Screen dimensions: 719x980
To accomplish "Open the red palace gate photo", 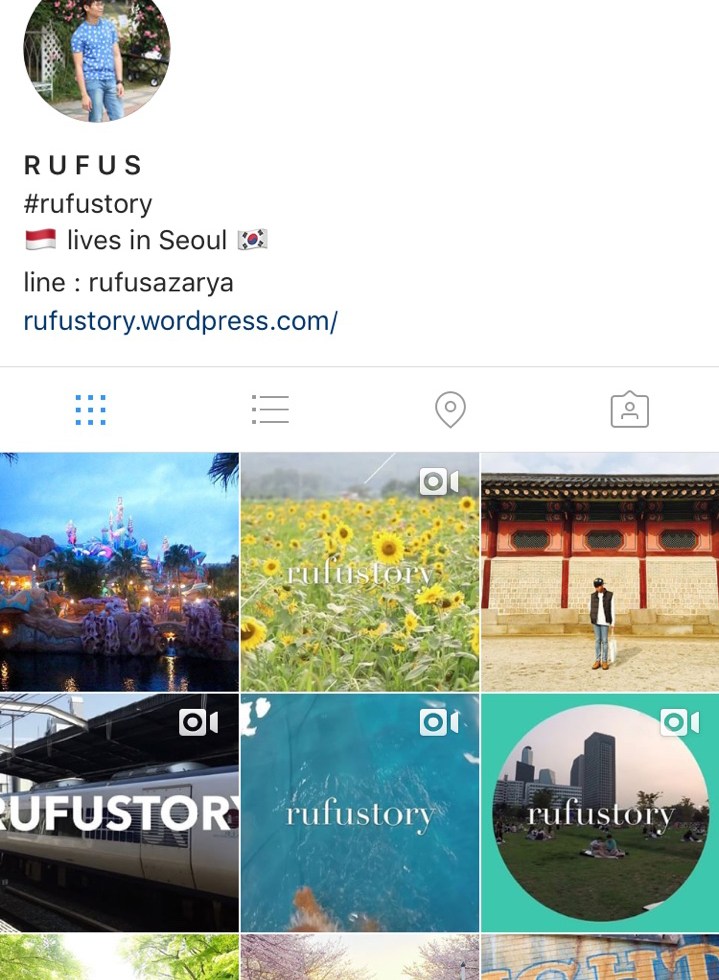I will pyautogui.click(x=600, y=572).
